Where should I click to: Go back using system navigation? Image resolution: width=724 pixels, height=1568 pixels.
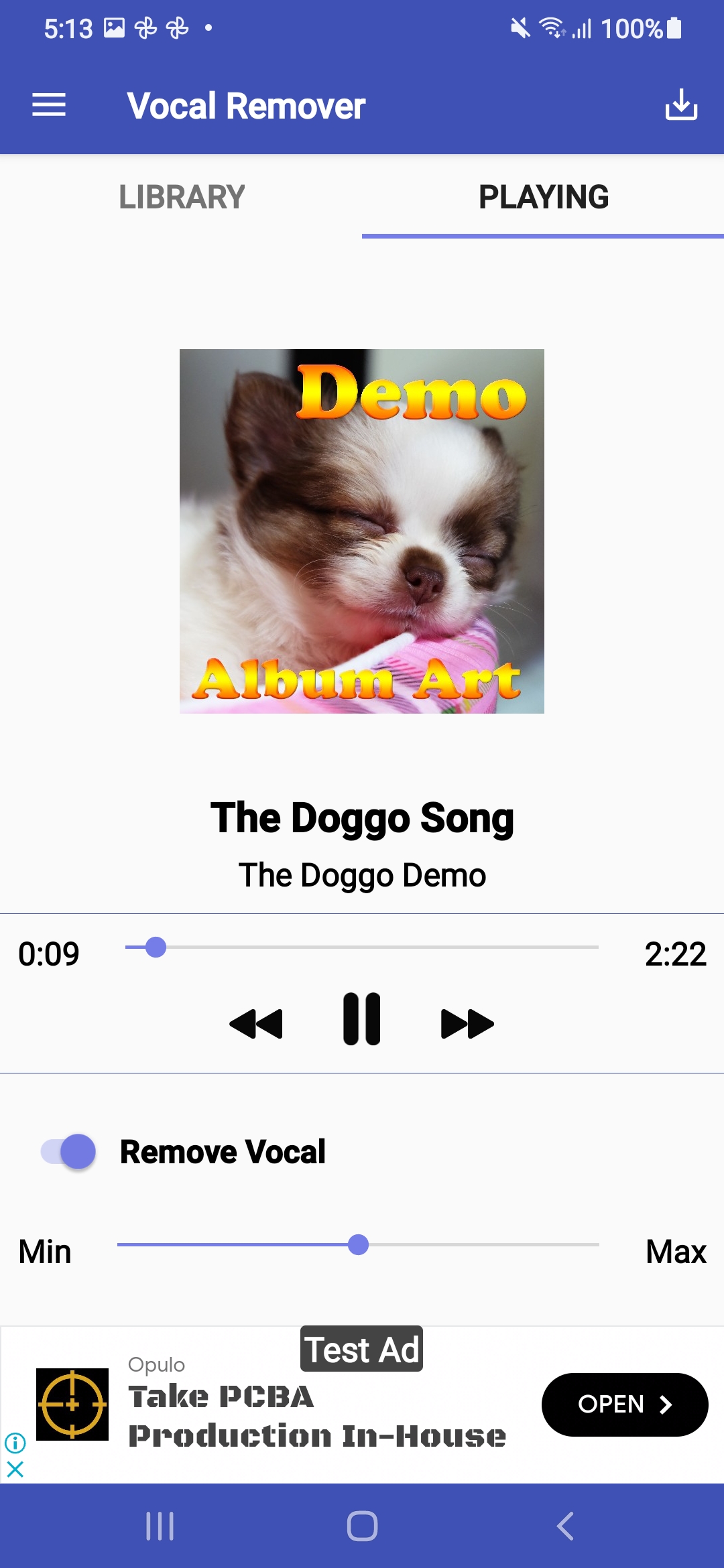click(x=565, y=1526)
